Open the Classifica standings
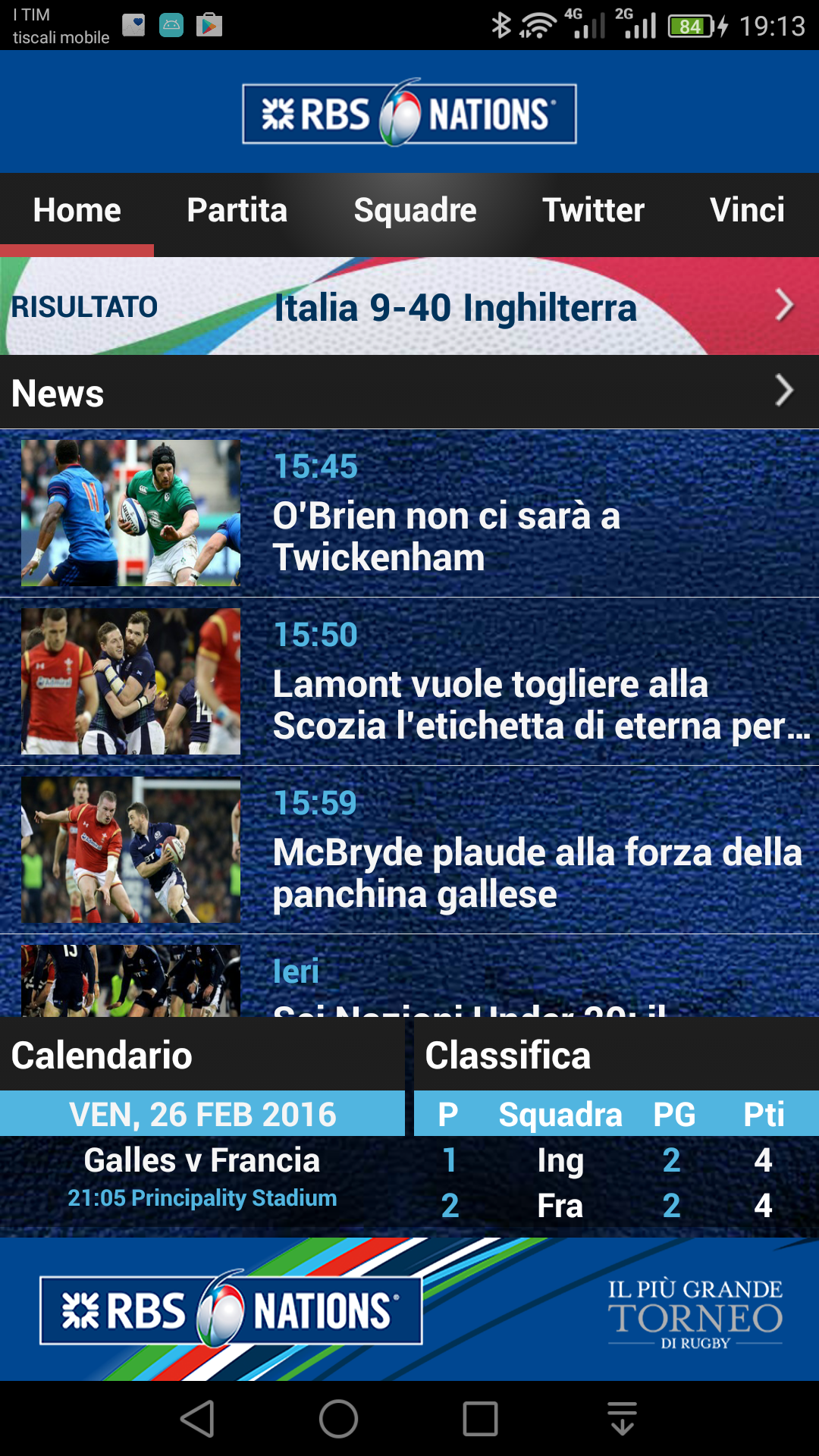The width and height of the screenshot is (819, 1456). [x=617, y=1055]
